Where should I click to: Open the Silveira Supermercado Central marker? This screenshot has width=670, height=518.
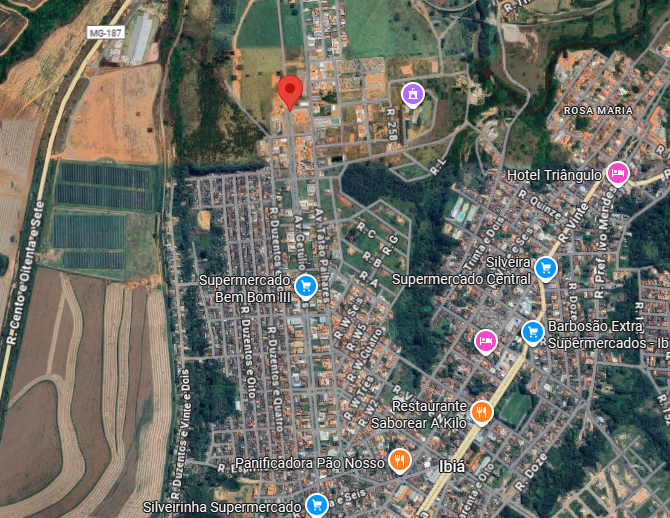(545, 268)
